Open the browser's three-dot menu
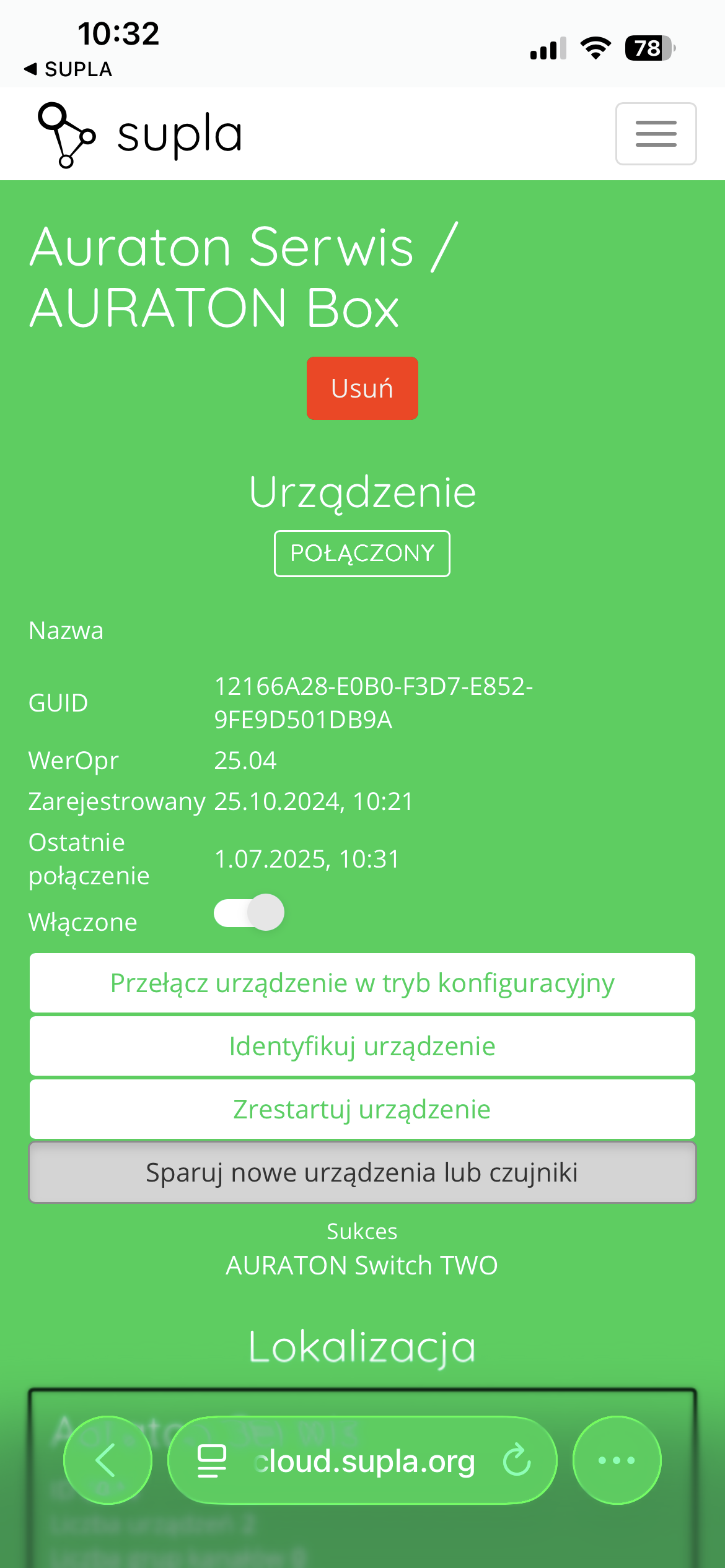The image size is (725, 1568). [617, 1460]
